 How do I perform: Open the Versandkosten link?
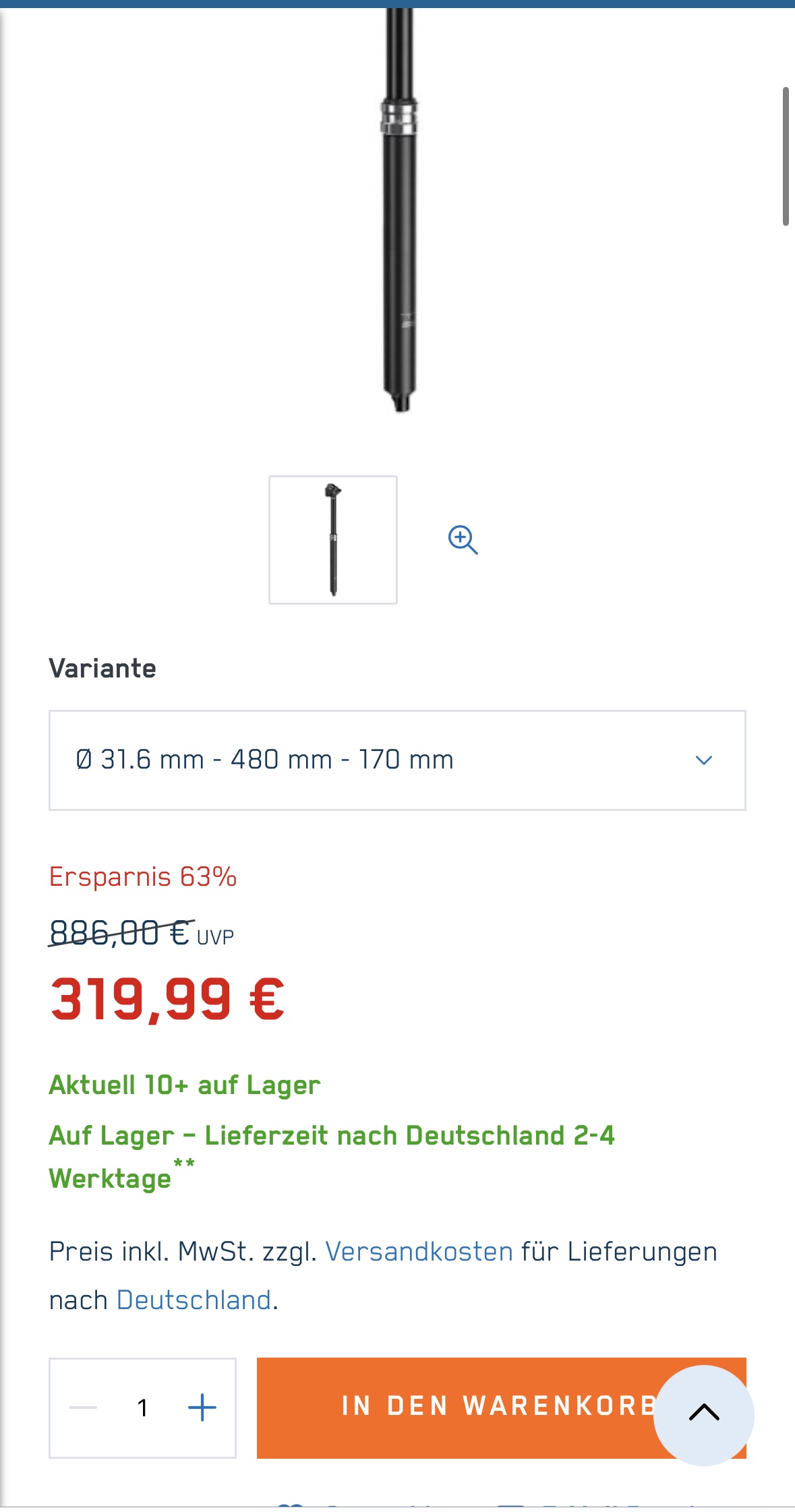click(x=419, y=1252)
